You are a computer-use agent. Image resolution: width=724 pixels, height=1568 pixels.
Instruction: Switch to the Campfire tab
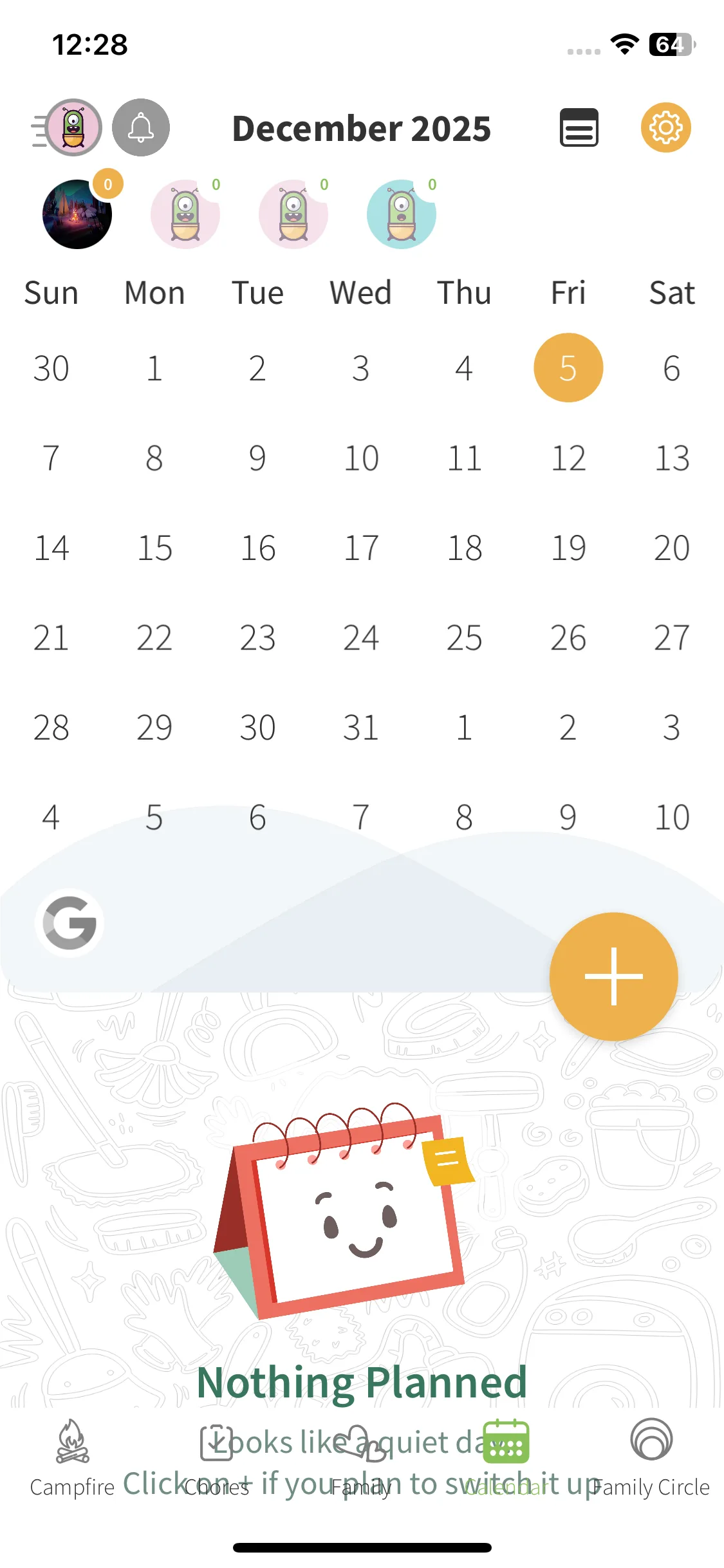pos(72,1458)
